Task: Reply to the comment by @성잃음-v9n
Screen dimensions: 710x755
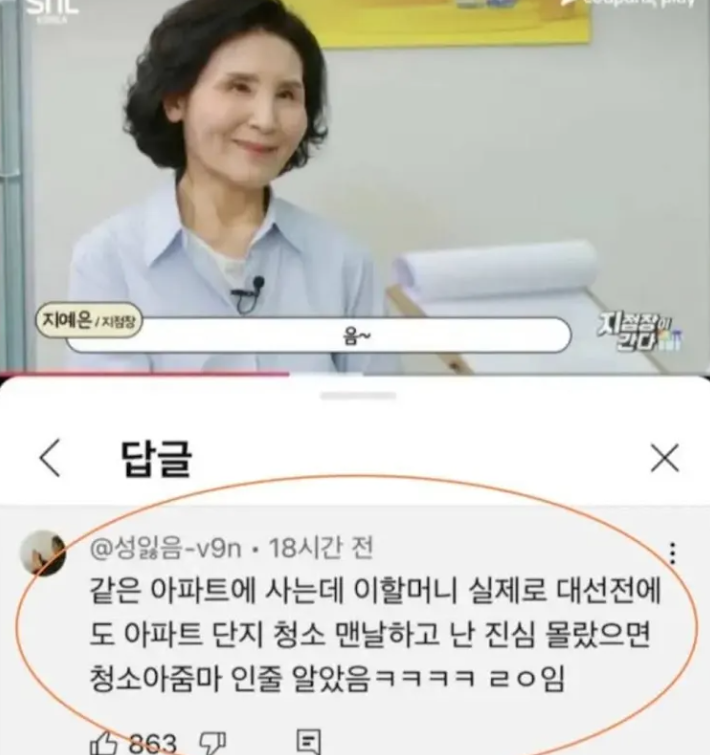Action: click(x=309, y=743)
